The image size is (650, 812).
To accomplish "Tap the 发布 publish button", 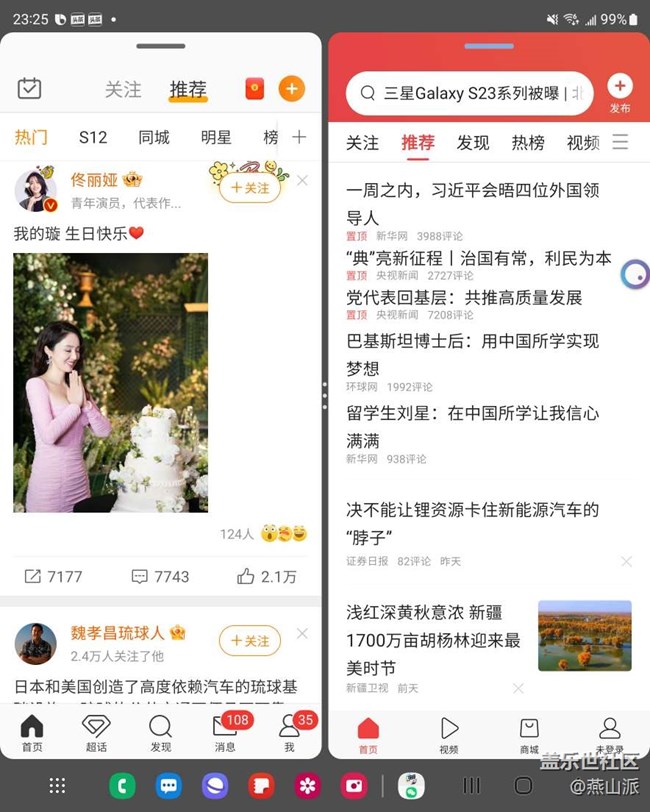I will [x=620, y=93].
